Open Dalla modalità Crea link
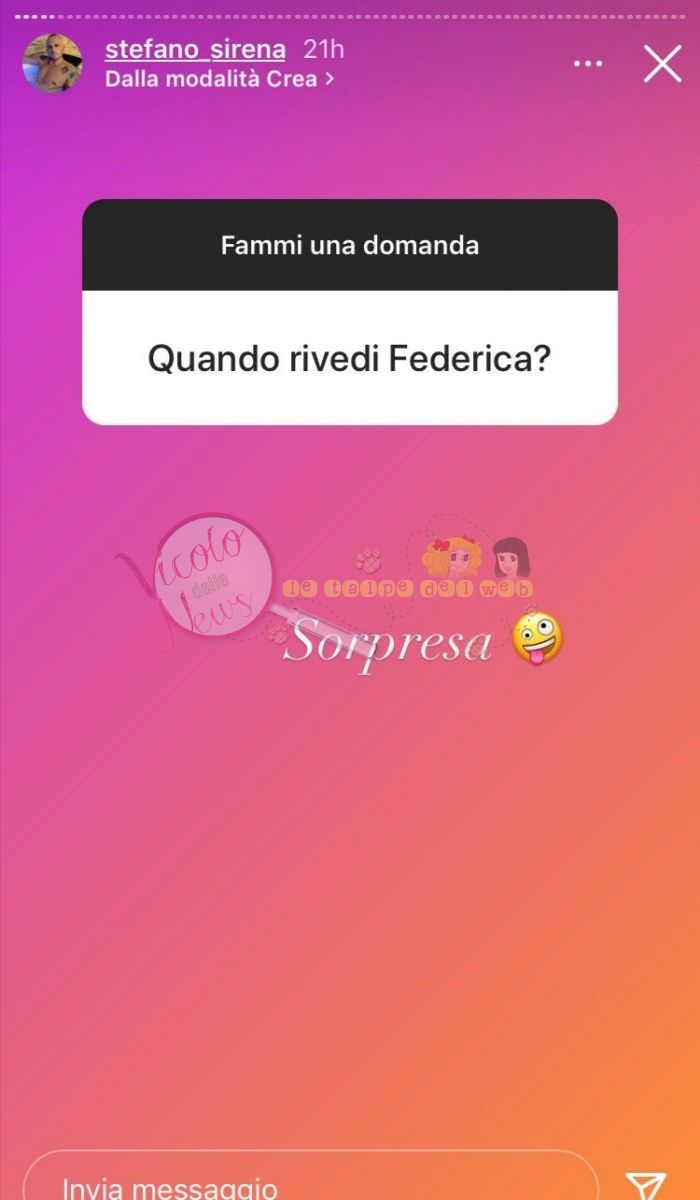The height and width of the screenshot is (1200, 700). (219, 79)
